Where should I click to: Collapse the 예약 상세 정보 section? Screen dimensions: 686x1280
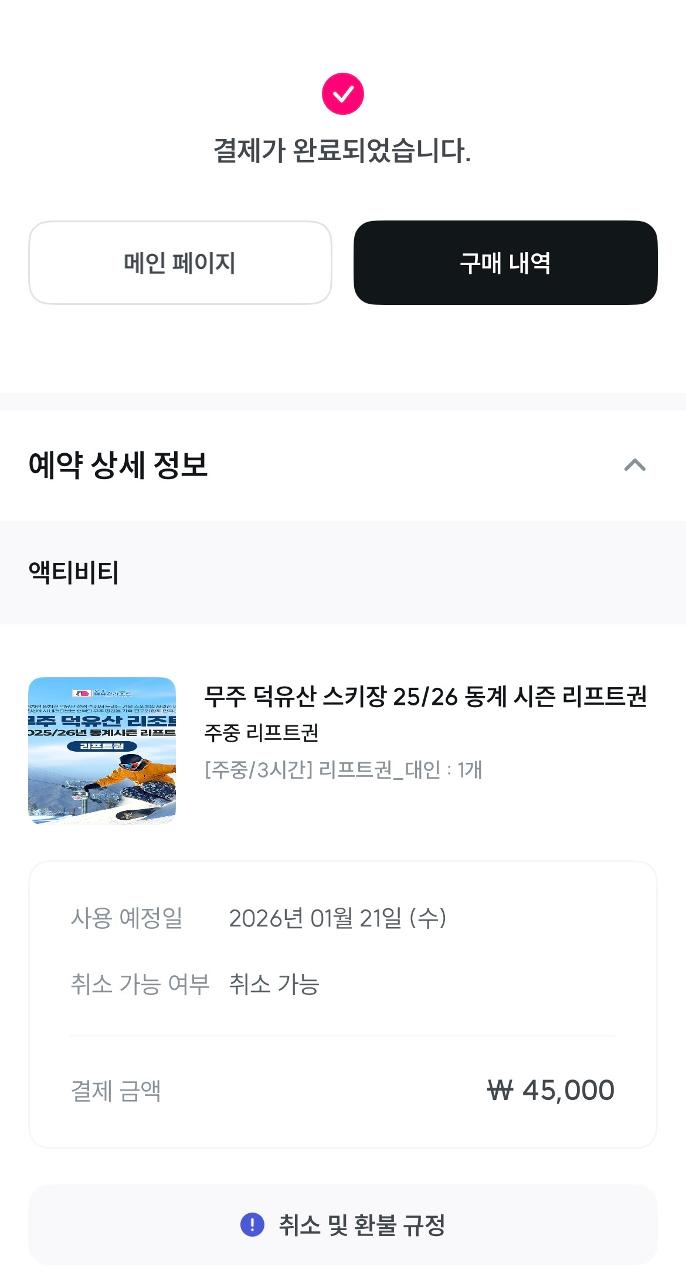click(x=634, y=465)
